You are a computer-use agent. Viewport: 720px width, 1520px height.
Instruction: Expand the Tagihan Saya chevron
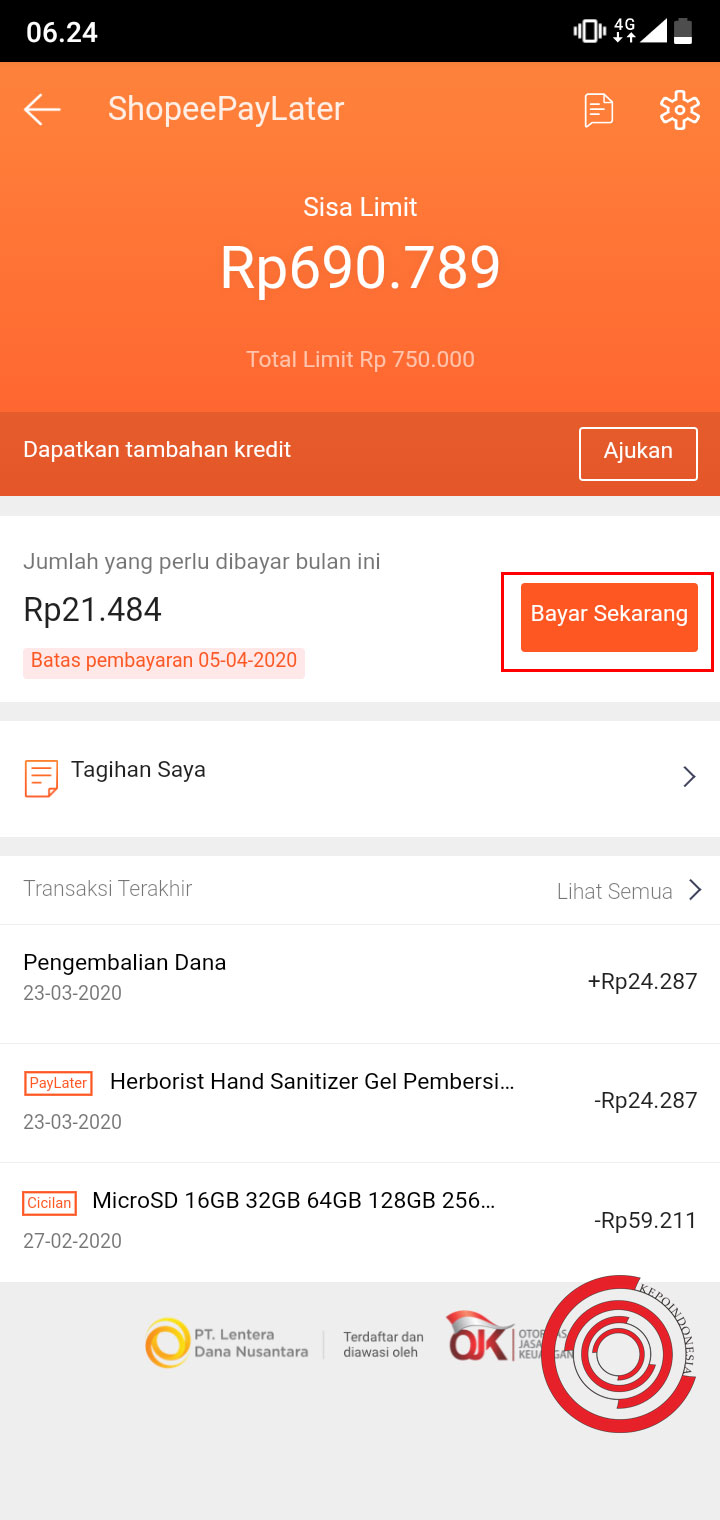pos(688,776)
